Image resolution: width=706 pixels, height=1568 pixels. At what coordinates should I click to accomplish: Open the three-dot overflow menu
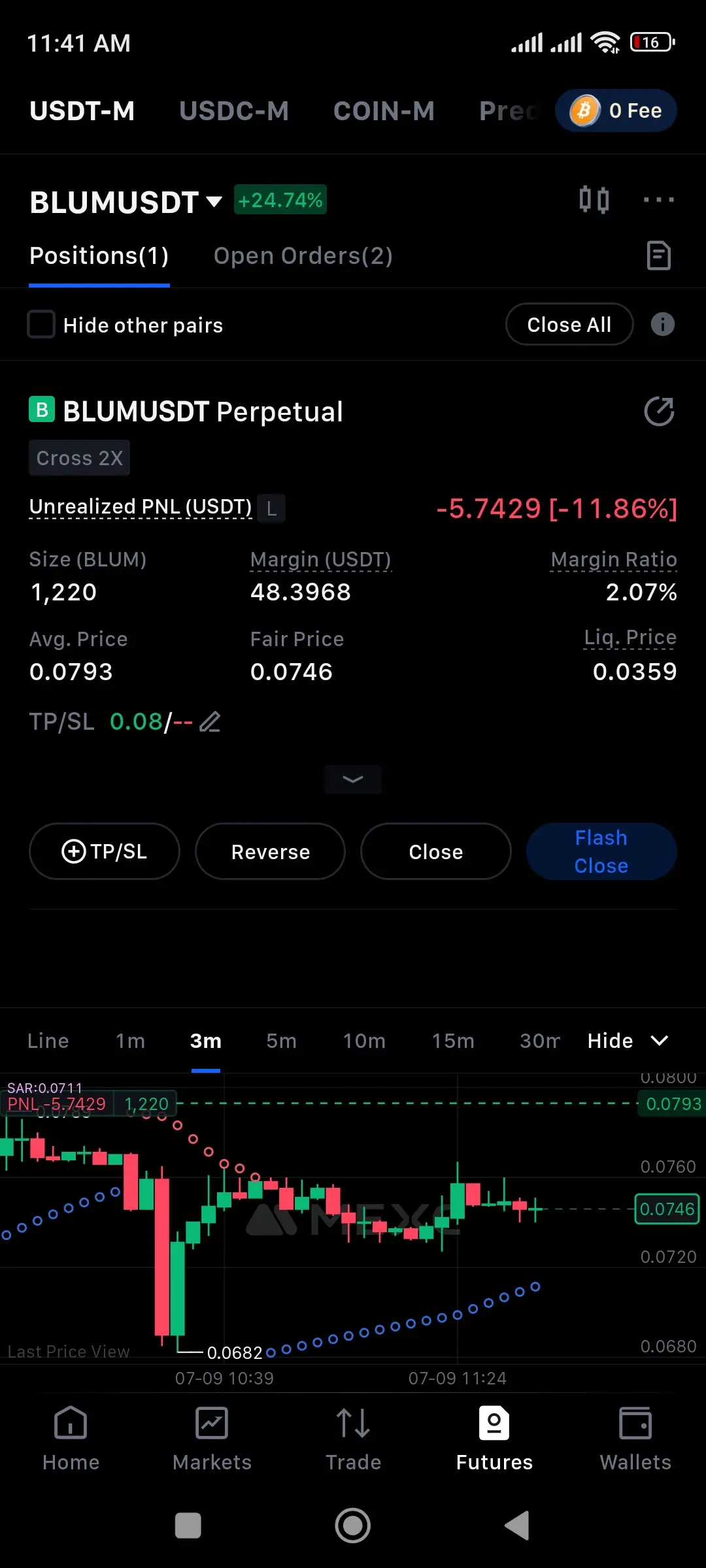tap(658, 200)
